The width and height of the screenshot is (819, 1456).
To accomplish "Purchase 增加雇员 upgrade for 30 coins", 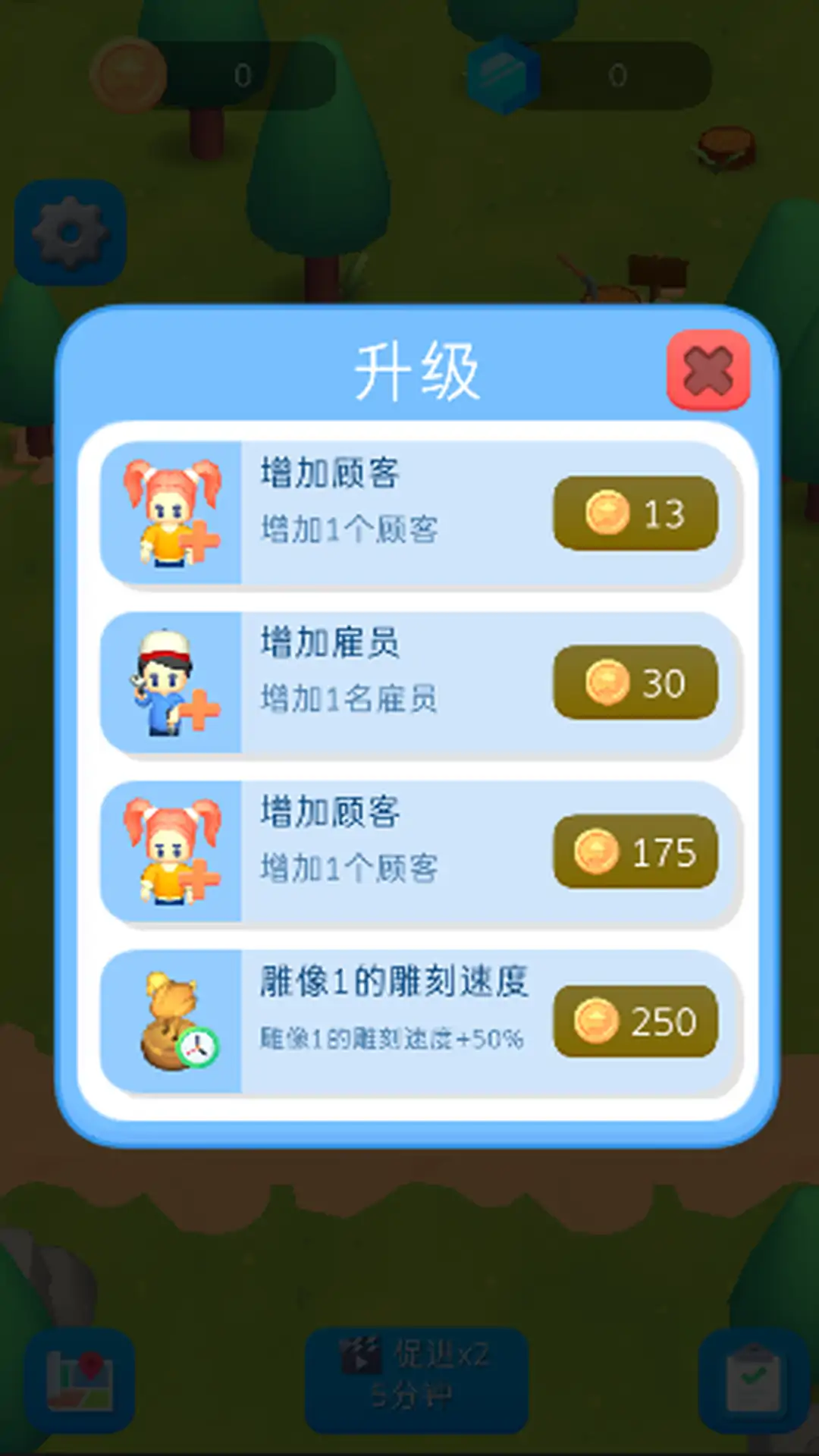I will click(x=635, y=682).
